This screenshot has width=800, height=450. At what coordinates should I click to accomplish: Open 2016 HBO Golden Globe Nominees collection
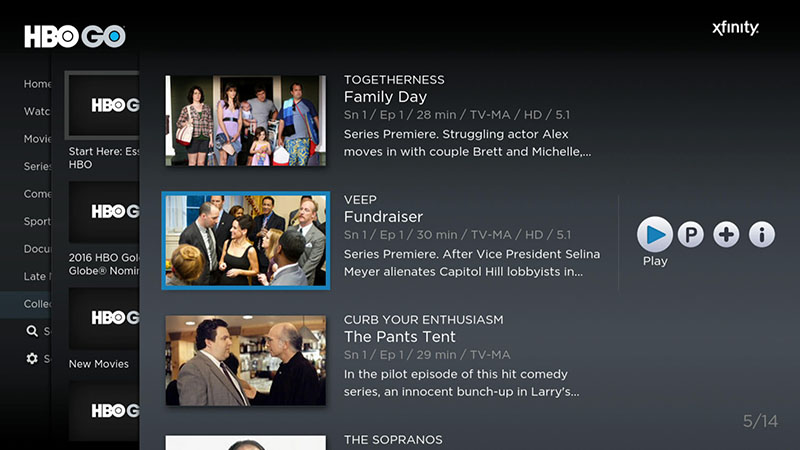(x=103, y=212)
